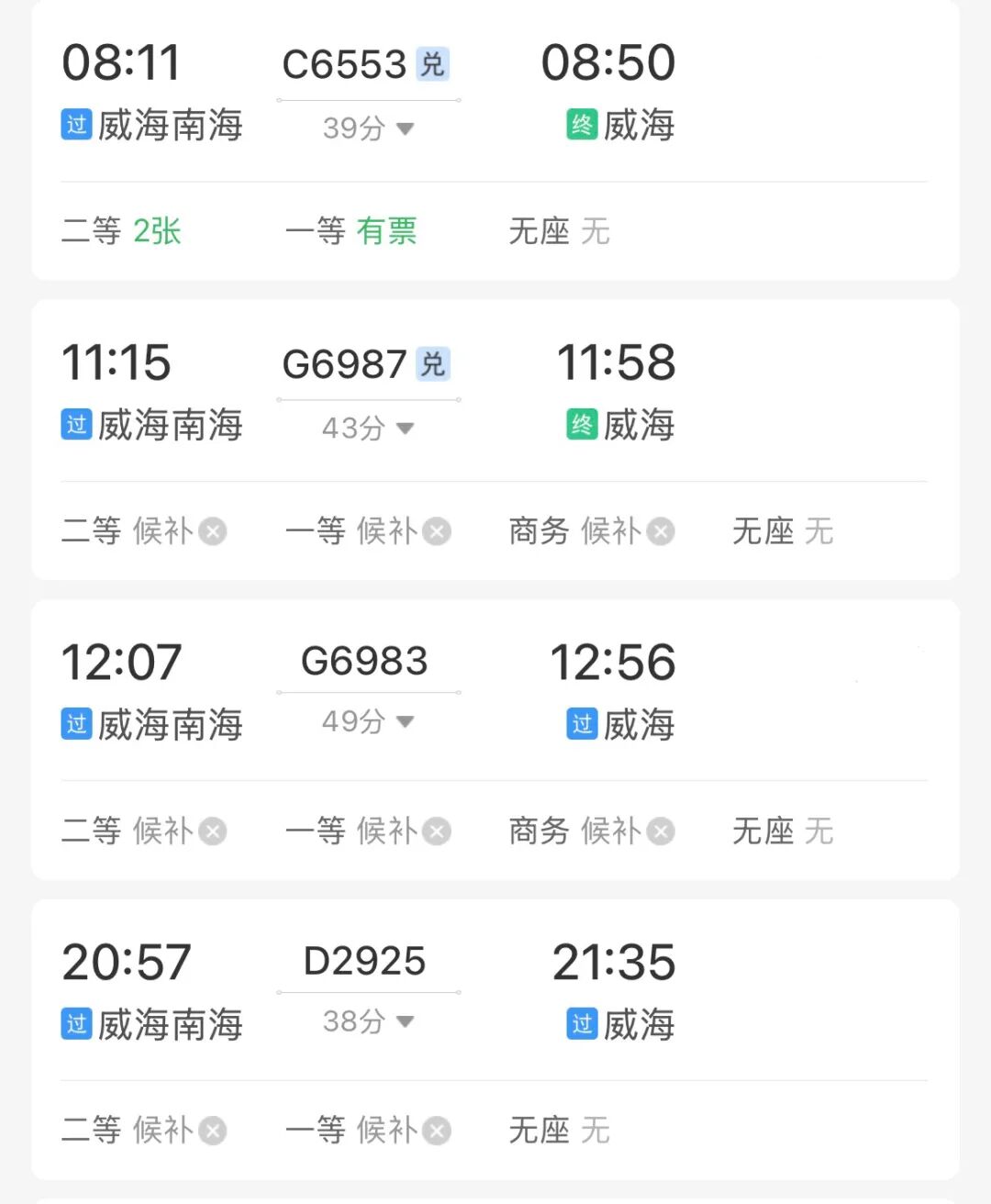Show stops under 49分 for G6983
Image resolution: width=991 pixels, height=1204 pixels.
368,722
